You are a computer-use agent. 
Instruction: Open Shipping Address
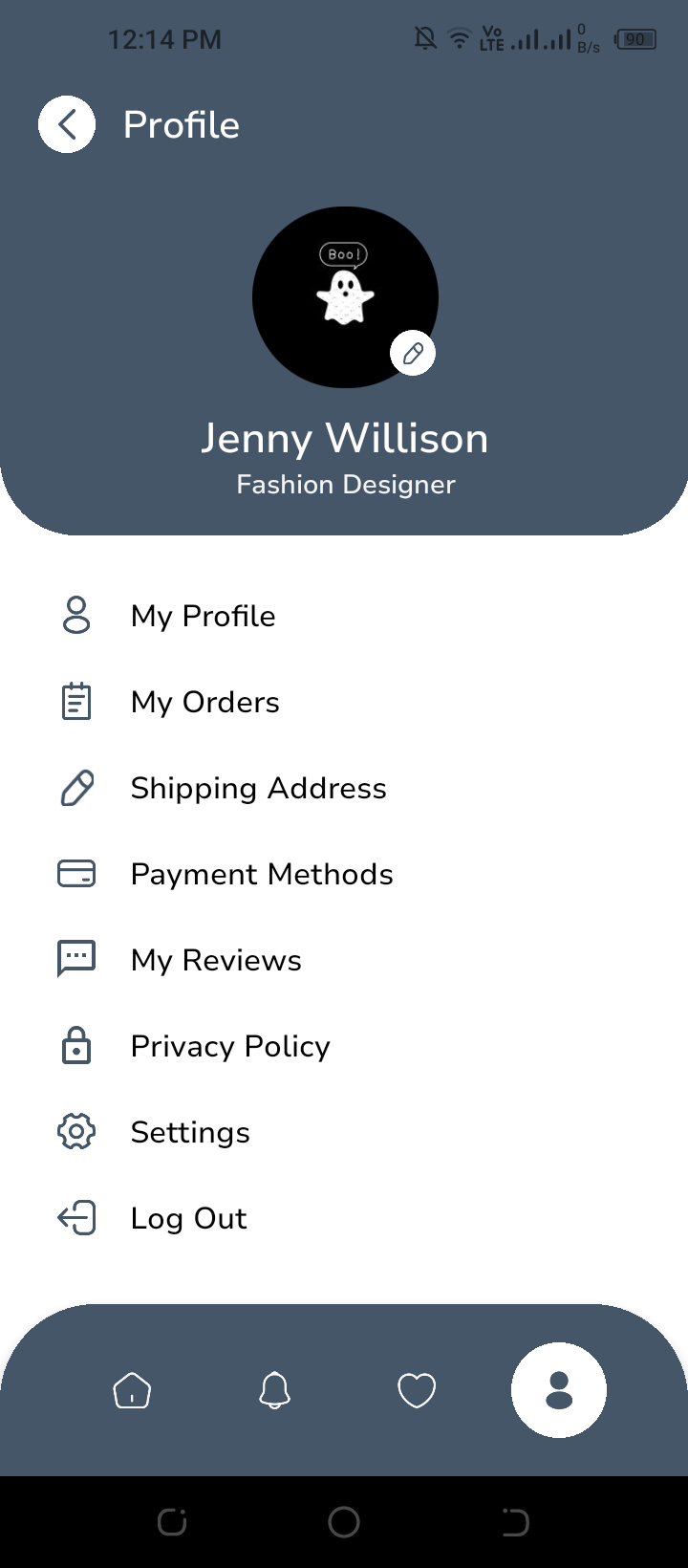[258, 788]
